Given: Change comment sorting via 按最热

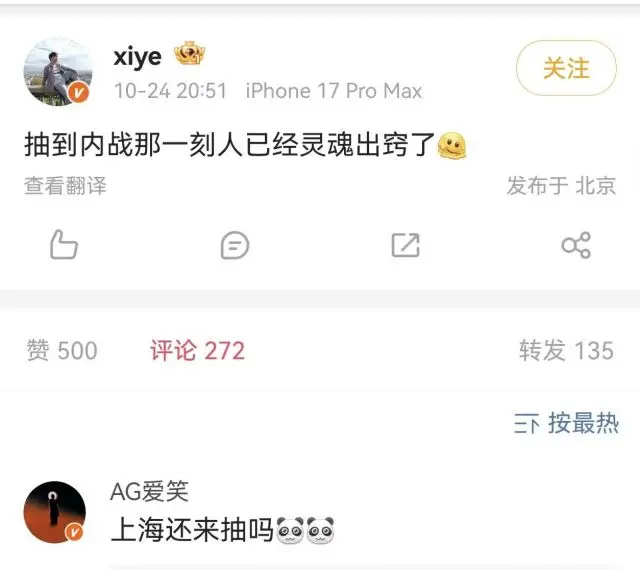Looking at the screenshot, I should point(567,423).
